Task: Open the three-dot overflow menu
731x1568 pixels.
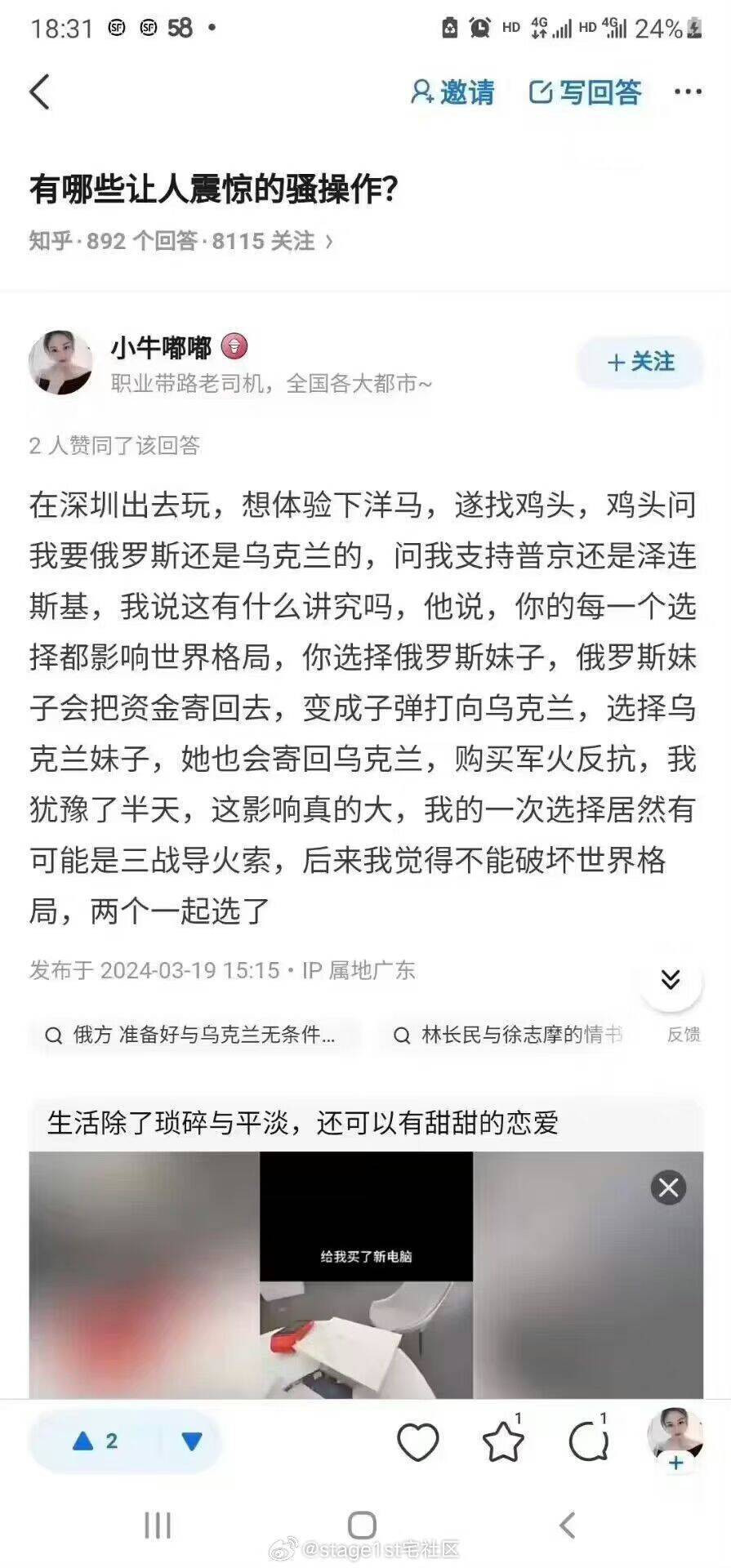Action: tap(688, 91)
